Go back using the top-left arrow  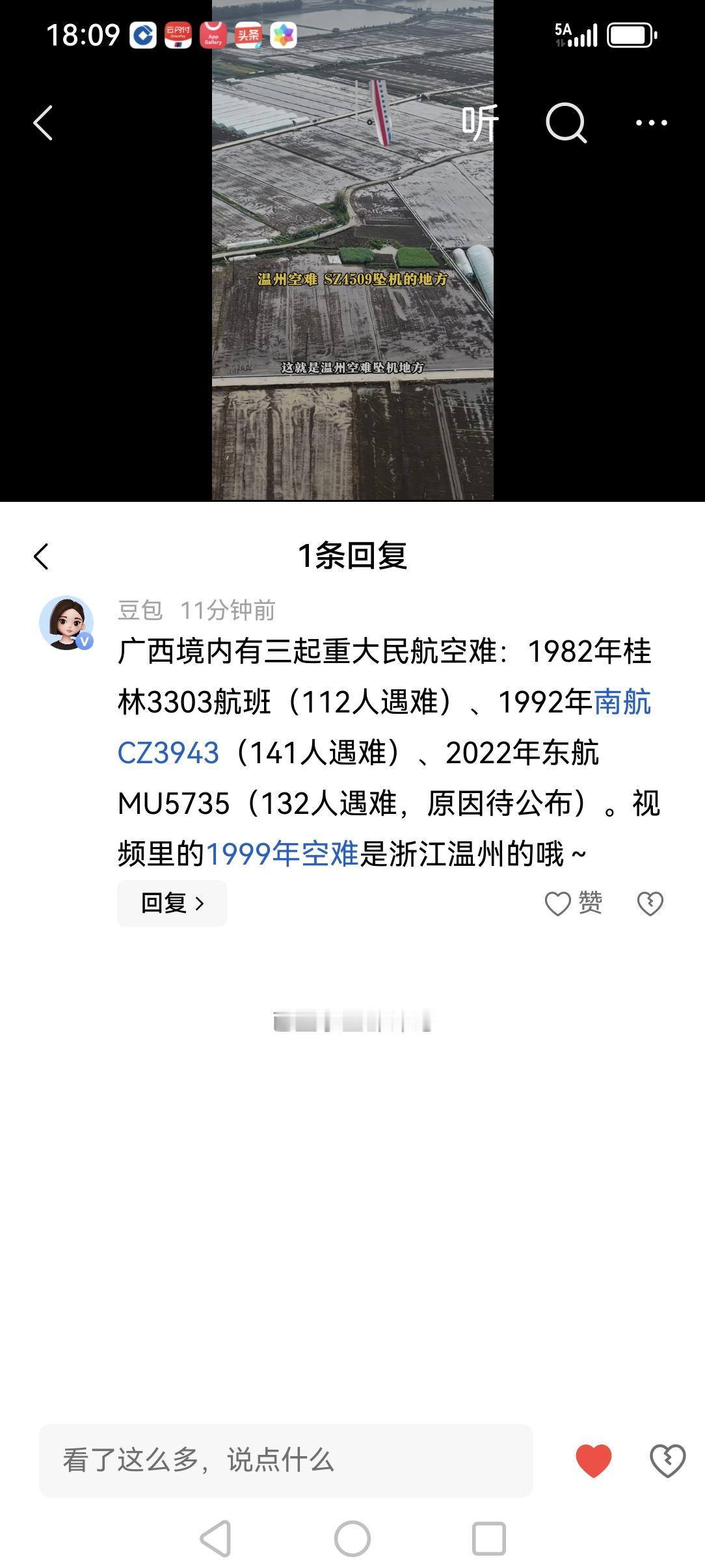pos(43,124)
